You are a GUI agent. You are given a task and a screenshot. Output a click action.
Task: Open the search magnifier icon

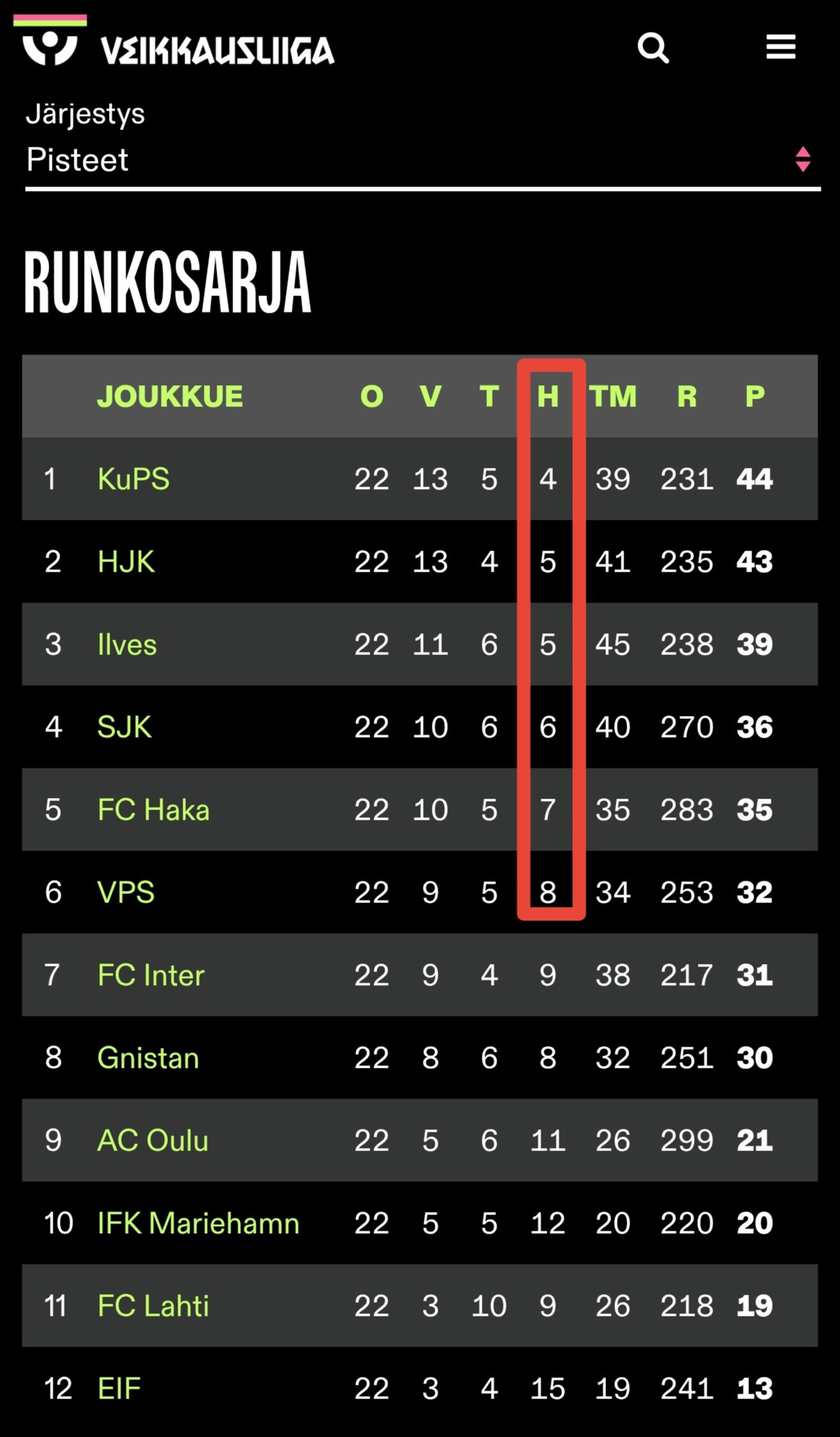(653, 48)
